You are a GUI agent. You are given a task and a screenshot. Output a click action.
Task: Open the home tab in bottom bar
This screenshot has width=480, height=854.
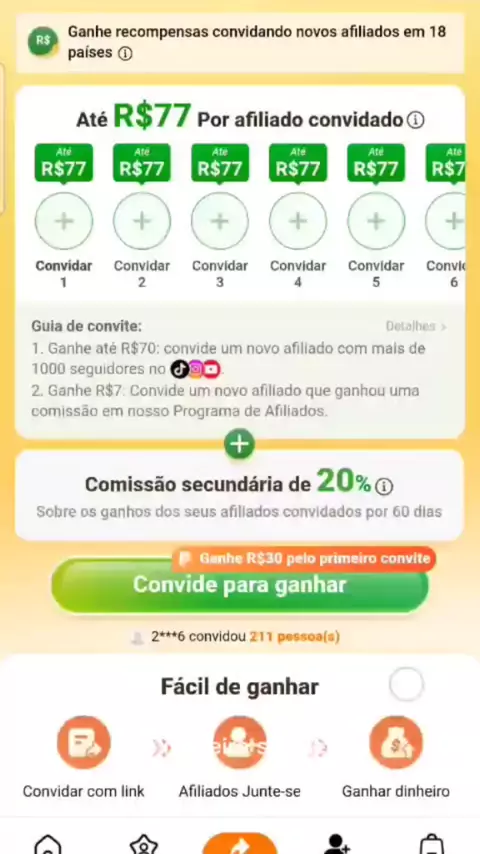48,845
